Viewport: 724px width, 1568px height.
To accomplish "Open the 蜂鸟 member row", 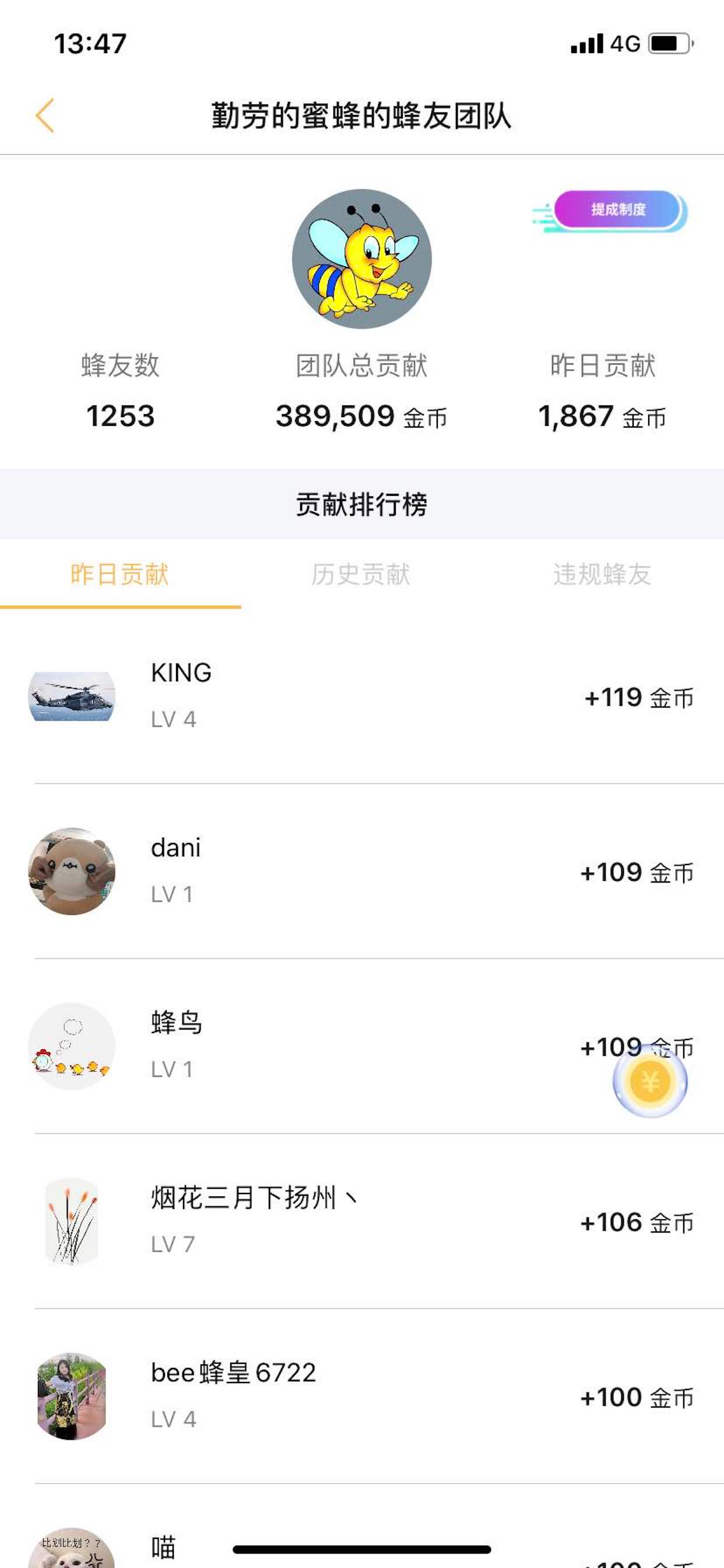I will (x=362, y=1046).
